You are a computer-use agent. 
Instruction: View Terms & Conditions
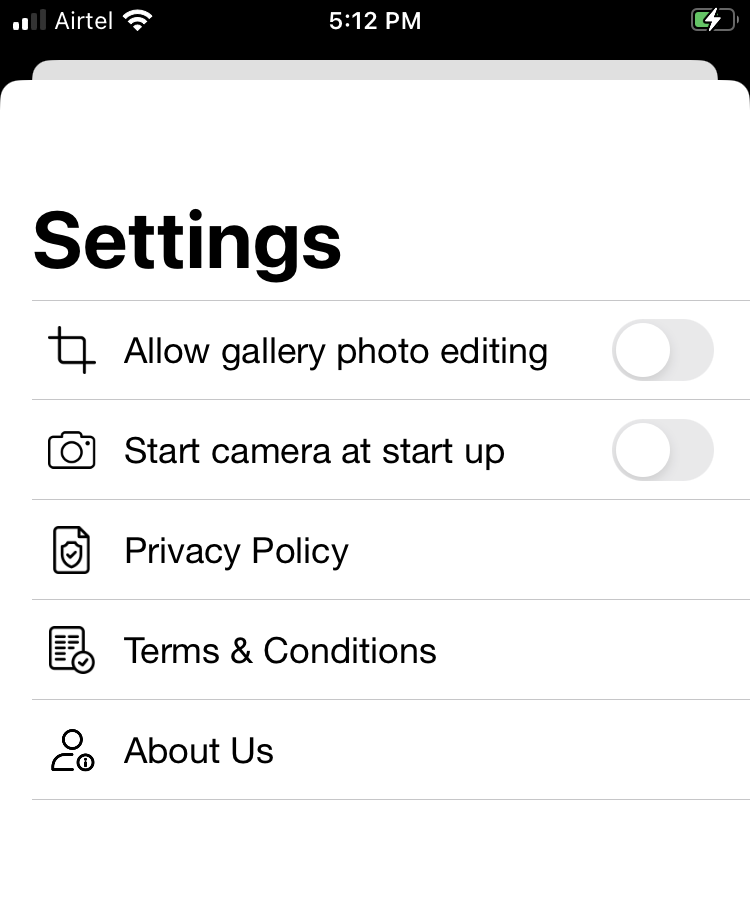pyautogui.click(x=280, y=651)
